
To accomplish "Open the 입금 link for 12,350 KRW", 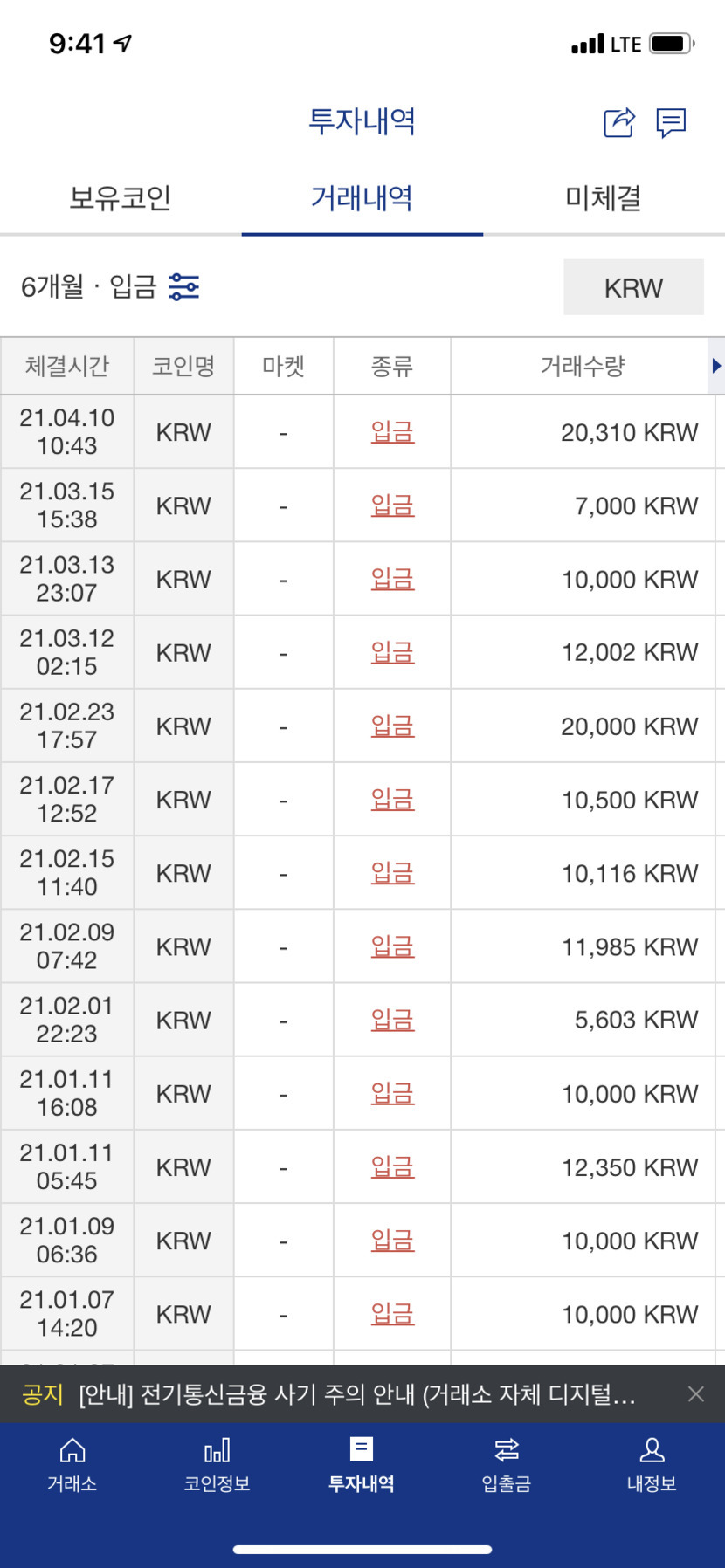I will 392,1166.
